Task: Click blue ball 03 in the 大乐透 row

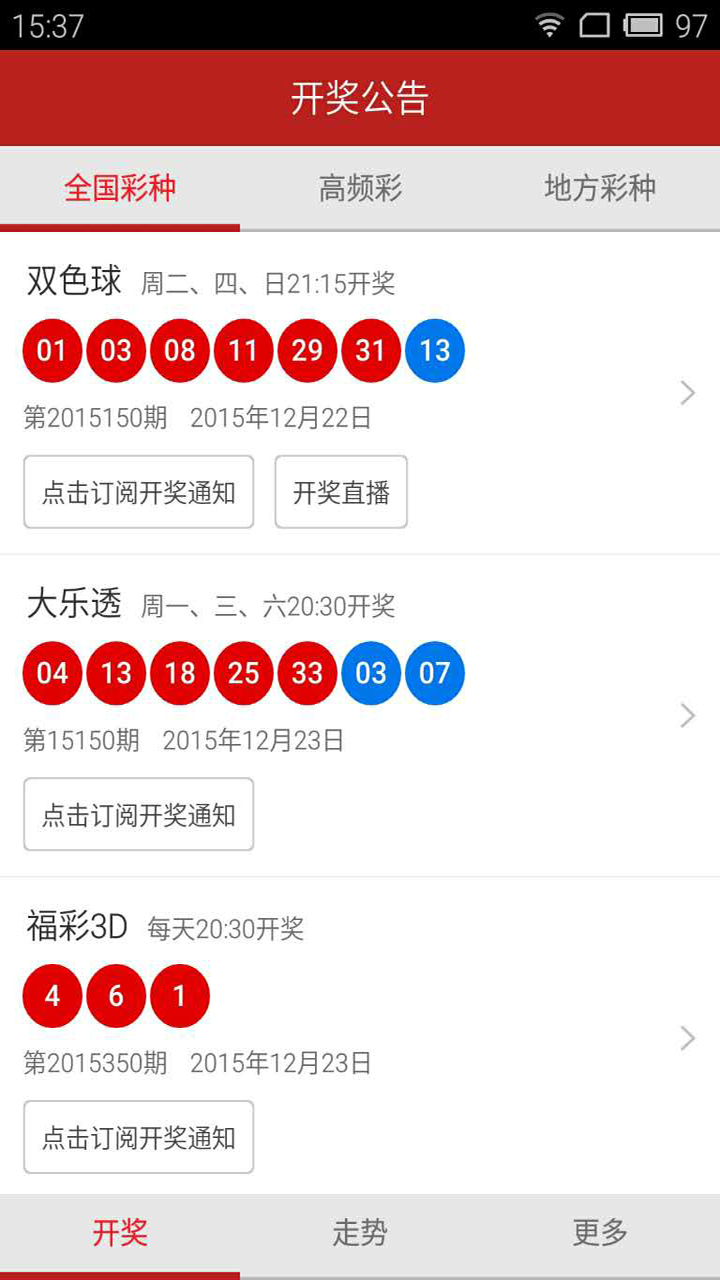Action: [371, 673]
